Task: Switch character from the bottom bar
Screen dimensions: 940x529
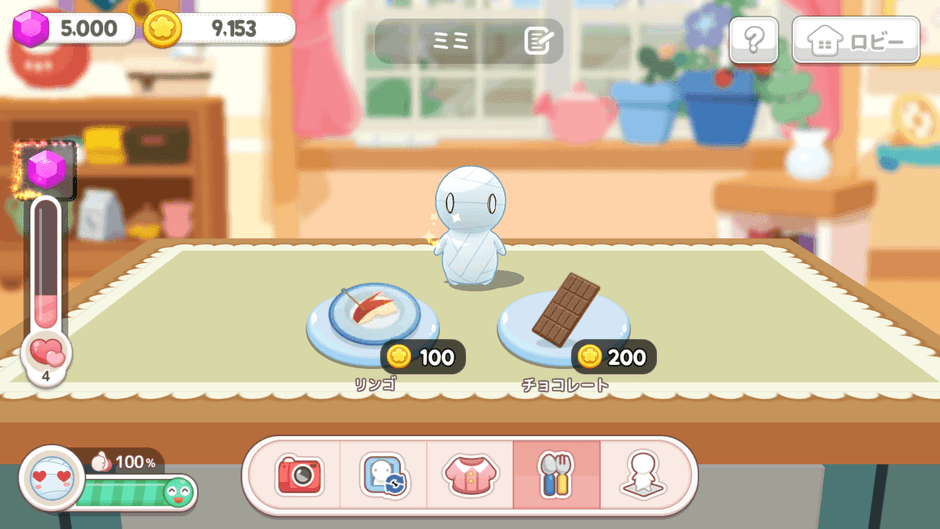Action: pos(384,475)
